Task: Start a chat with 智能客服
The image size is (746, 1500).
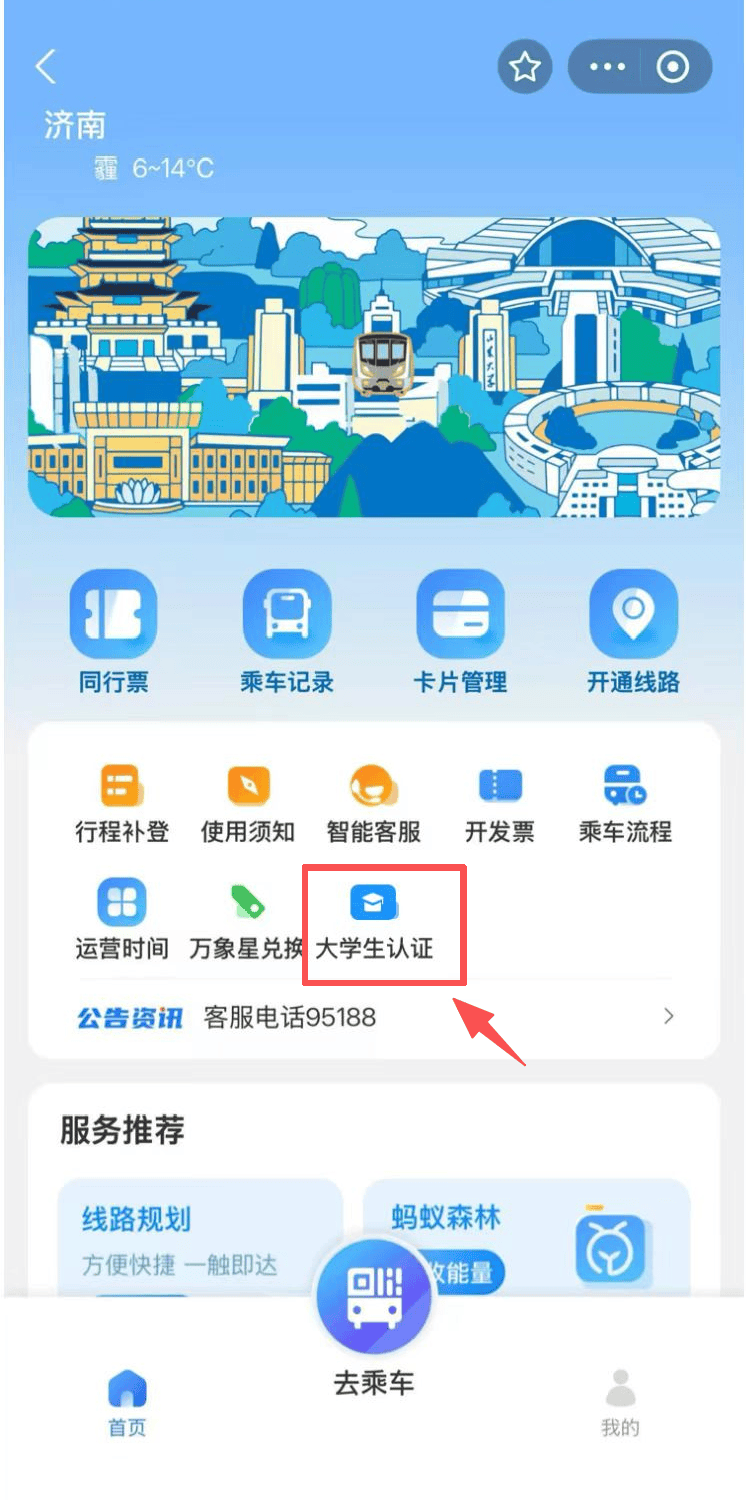Action: pyautogui.click(x=373, y=800)
